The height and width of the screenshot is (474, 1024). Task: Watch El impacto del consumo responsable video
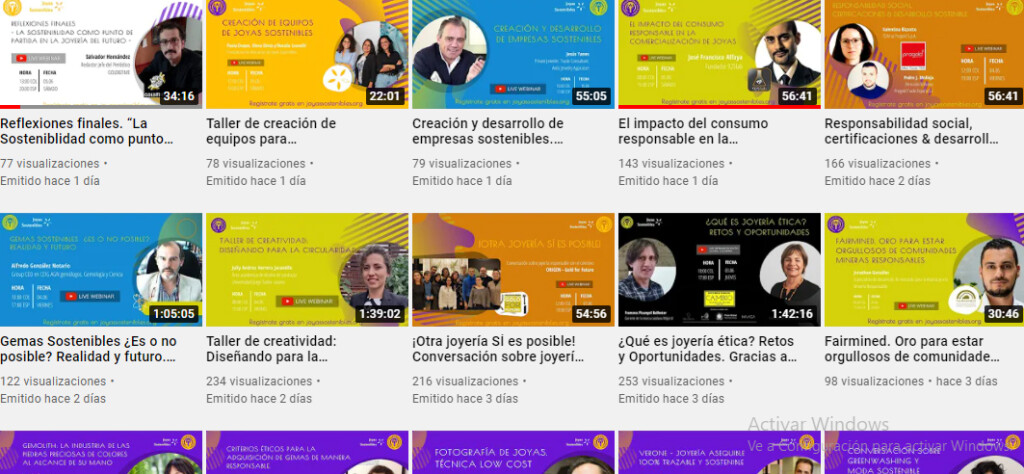coord(718,54)
